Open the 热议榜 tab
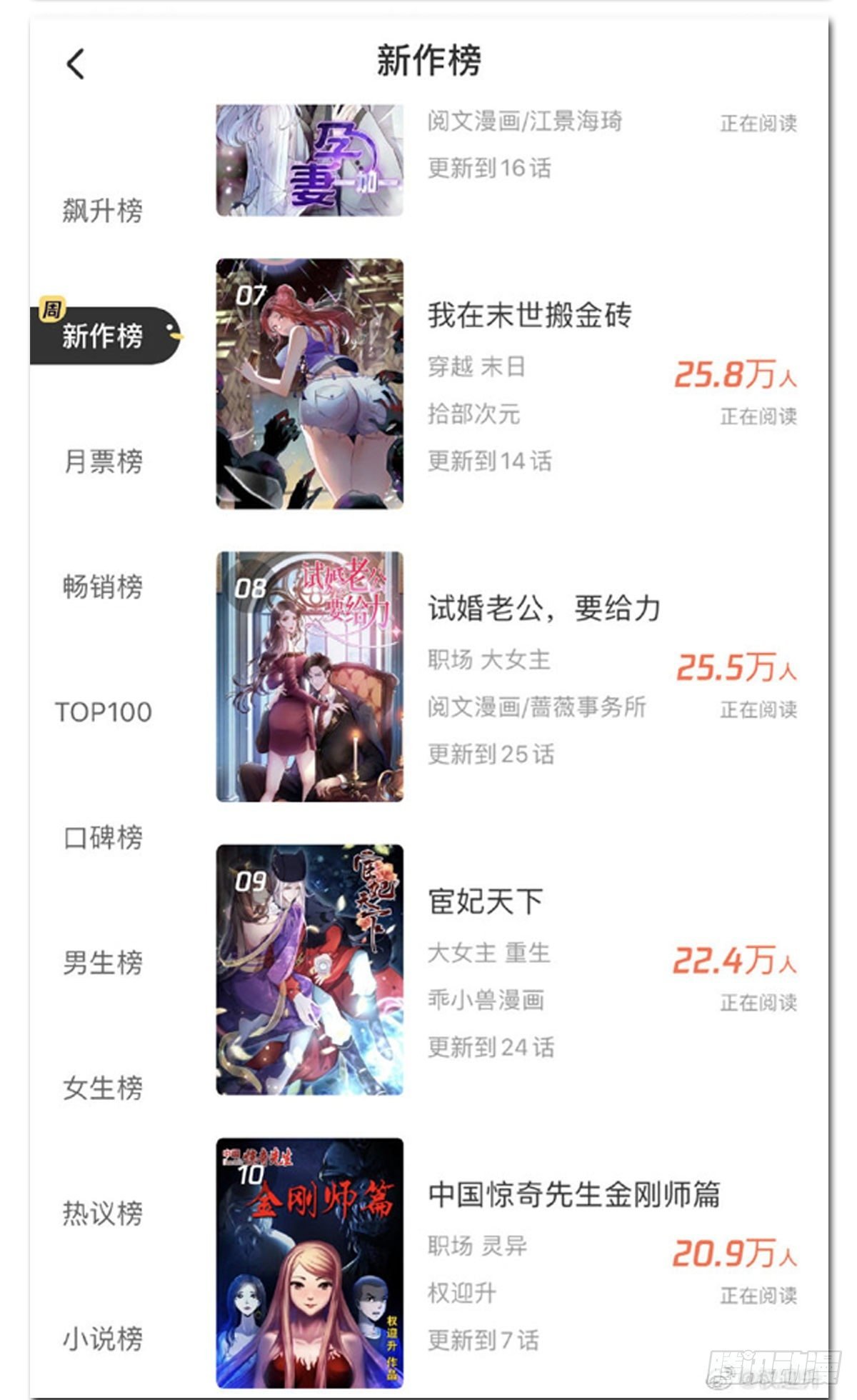This screenshot has height=1400, width=857. tap(103, 1213)
